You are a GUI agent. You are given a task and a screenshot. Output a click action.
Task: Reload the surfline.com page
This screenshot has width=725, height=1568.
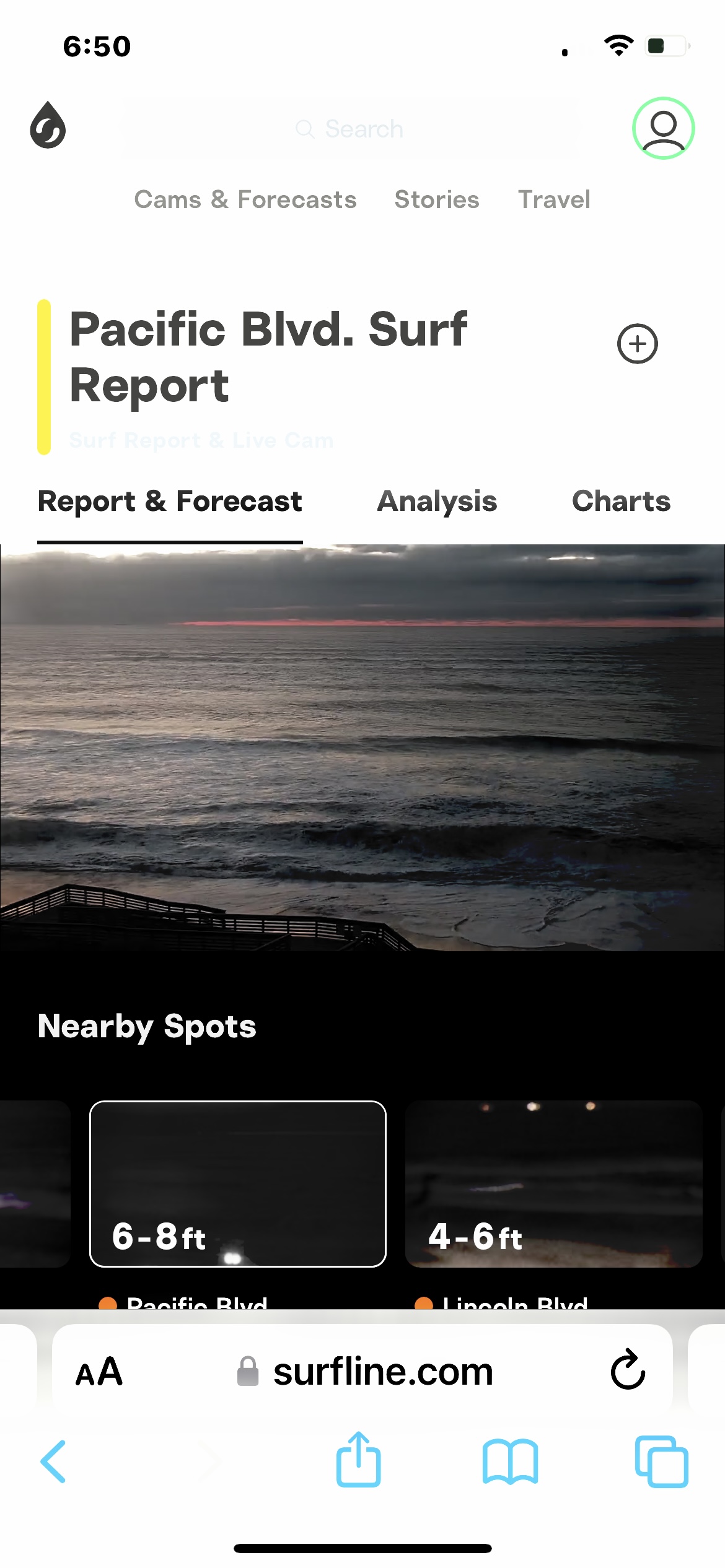628,1369
